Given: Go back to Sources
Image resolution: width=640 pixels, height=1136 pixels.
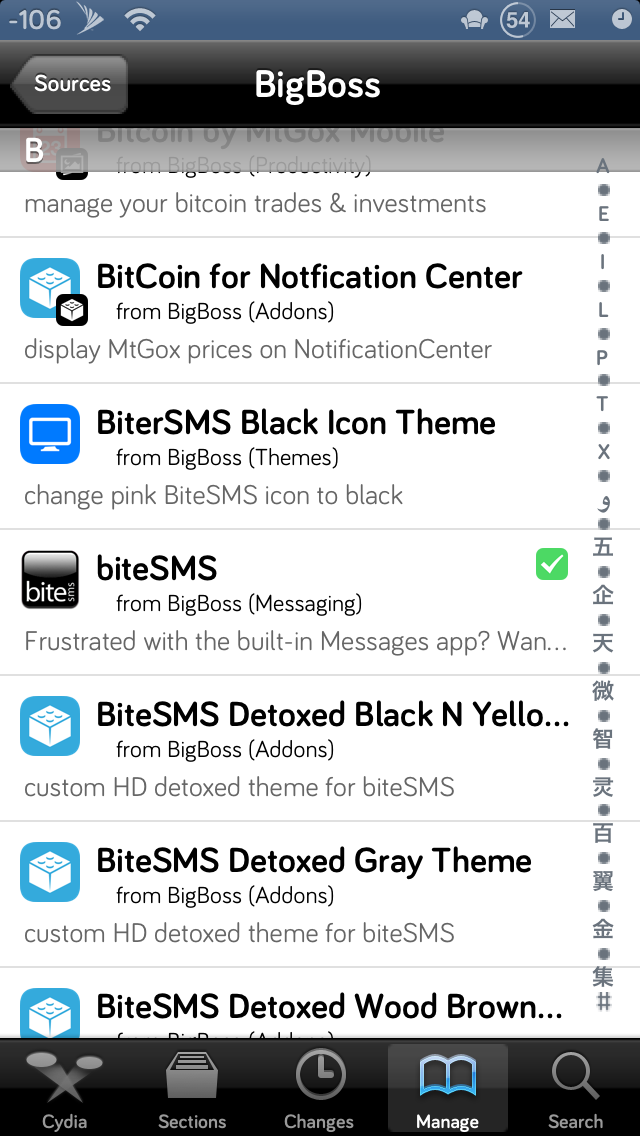Looking at the screenshot, I should click(x=70, y=84).
